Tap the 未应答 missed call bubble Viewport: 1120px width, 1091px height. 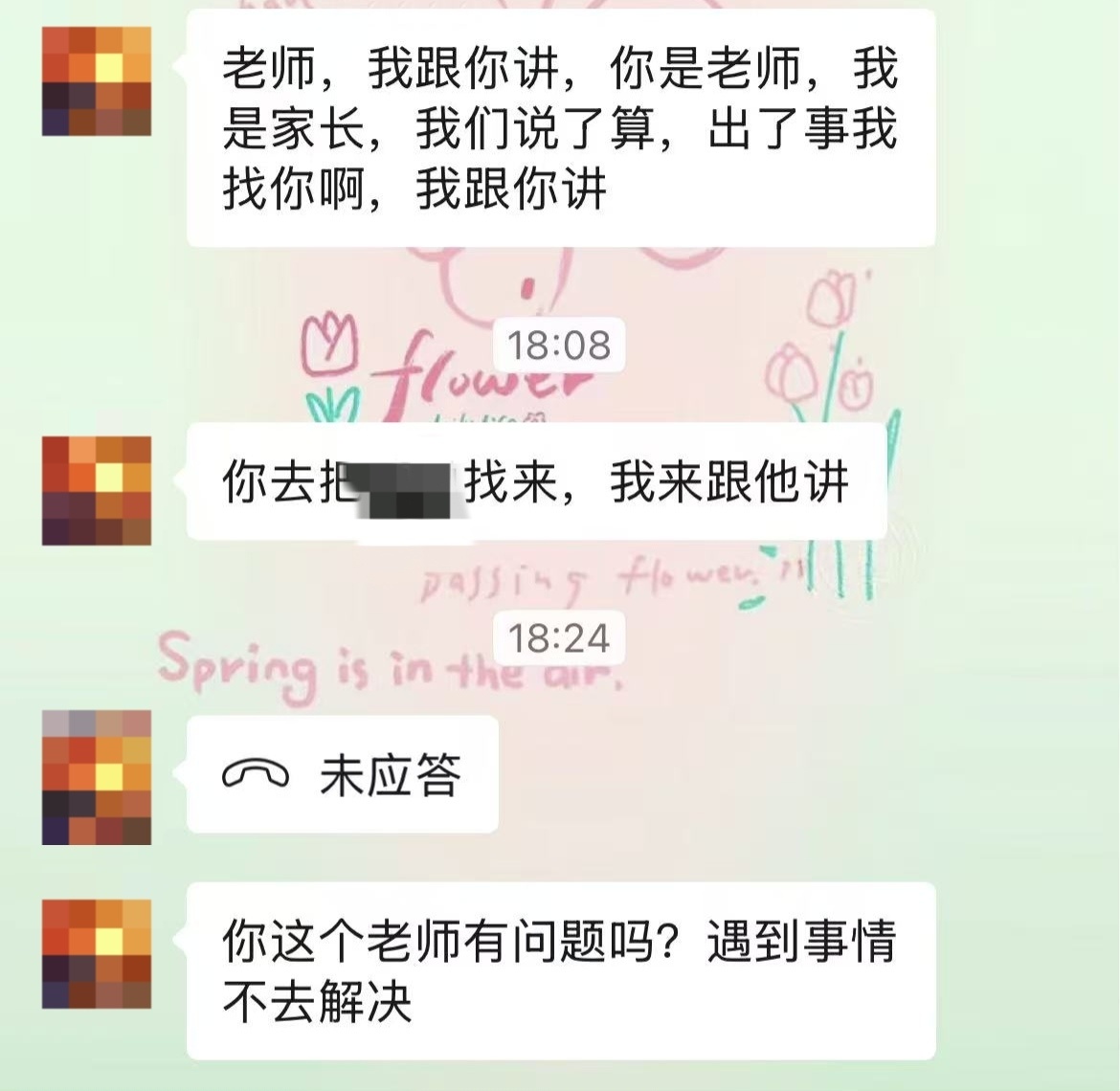tap(342, 774)
